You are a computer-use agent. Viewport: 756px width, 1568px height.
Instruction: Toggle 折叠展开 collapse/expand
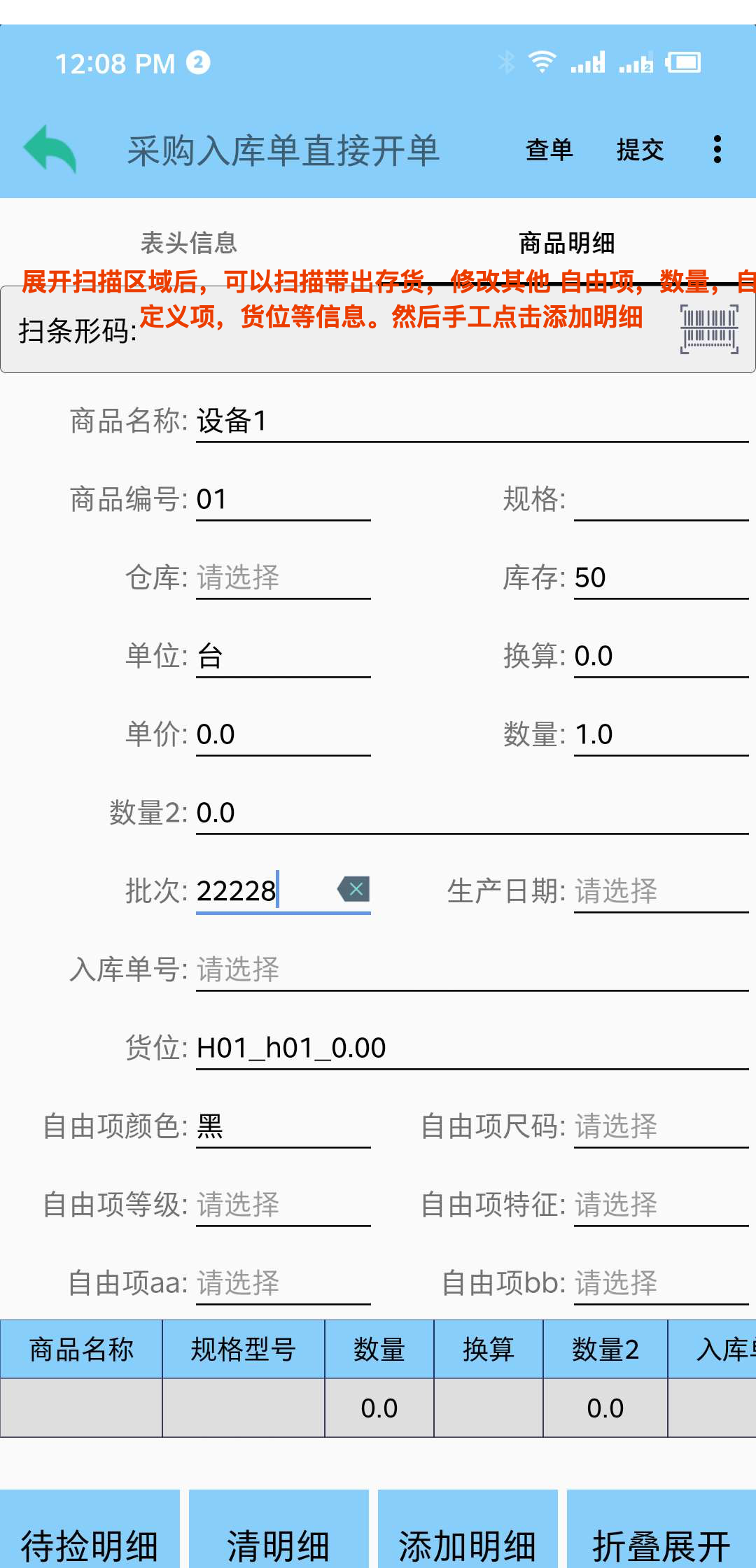point(661,1529)
